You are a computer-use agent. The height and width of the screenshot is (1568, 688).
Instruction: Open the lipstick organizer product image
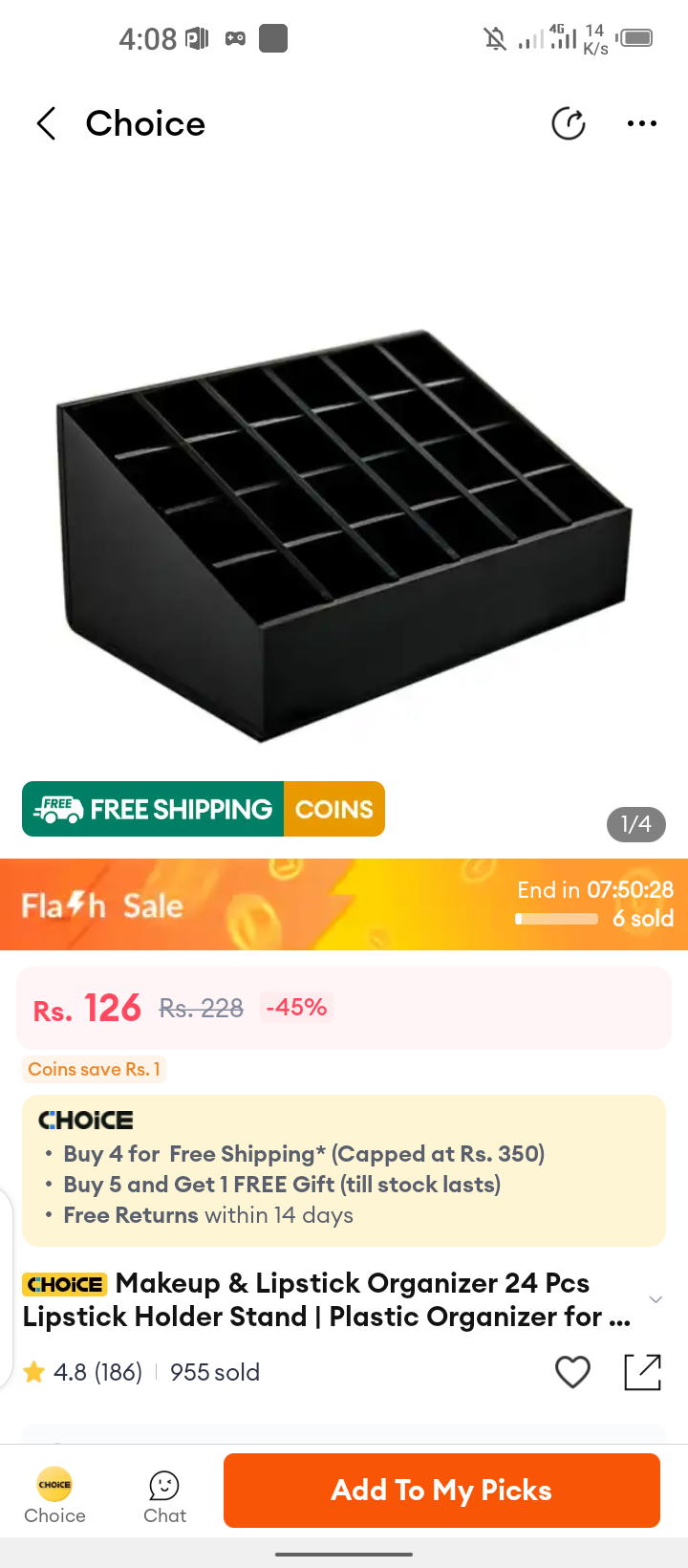(x=344, y=535)
